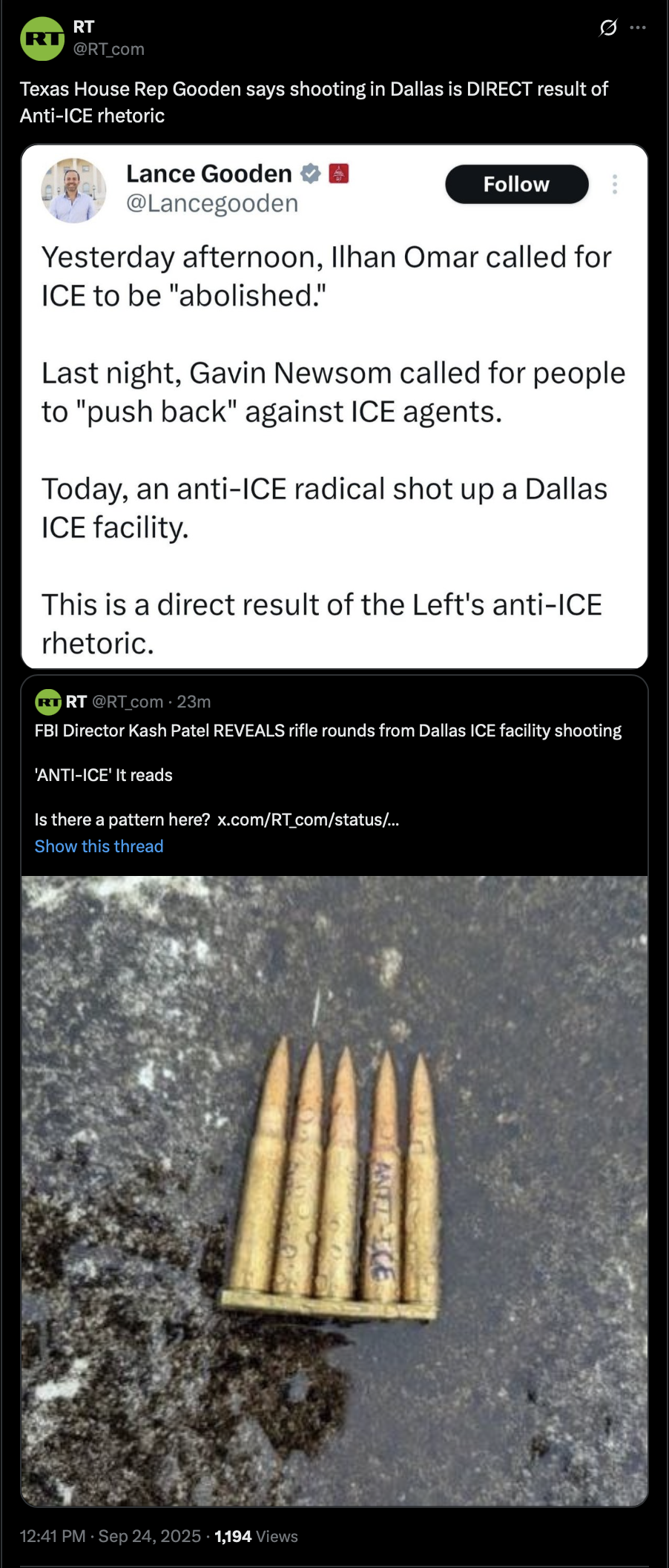Tap Show this thread

pos(99,846)
